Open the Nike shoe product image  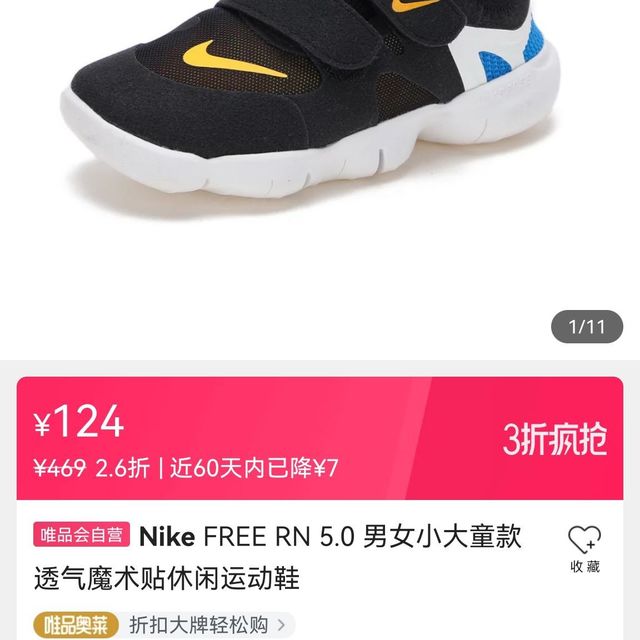[320, 120]
